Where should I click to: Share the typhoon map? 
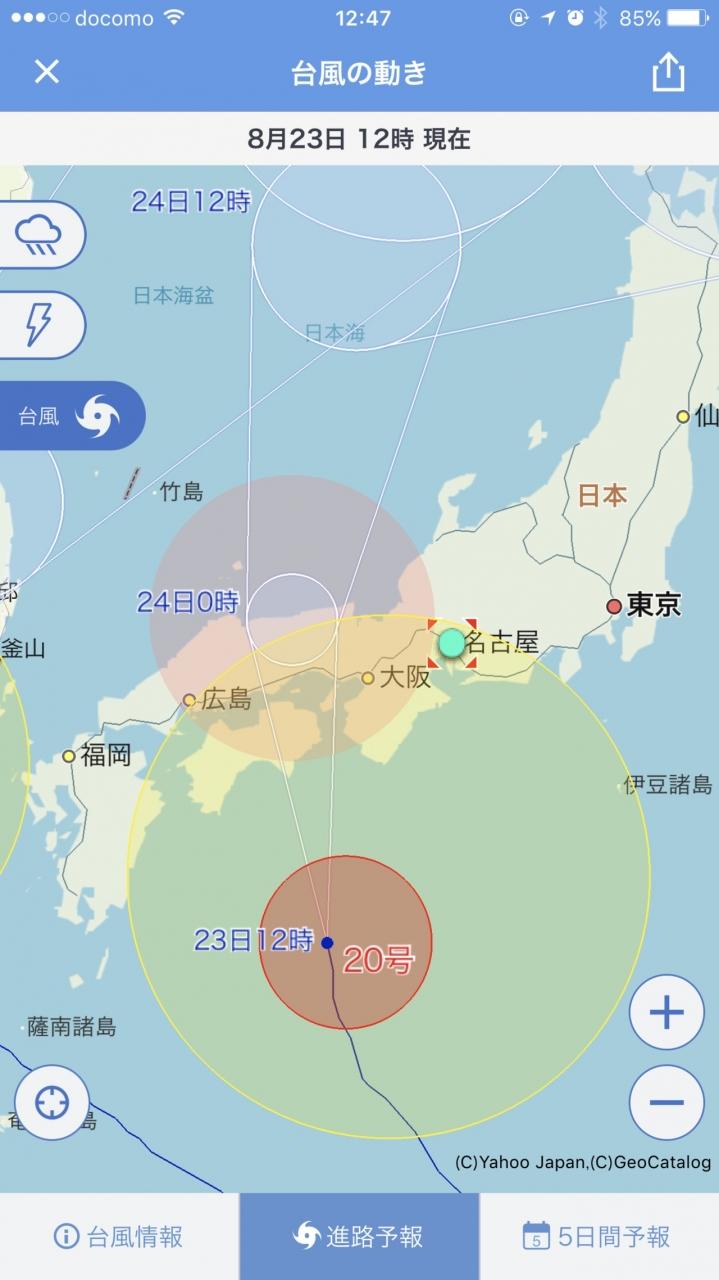coord(668,72)
